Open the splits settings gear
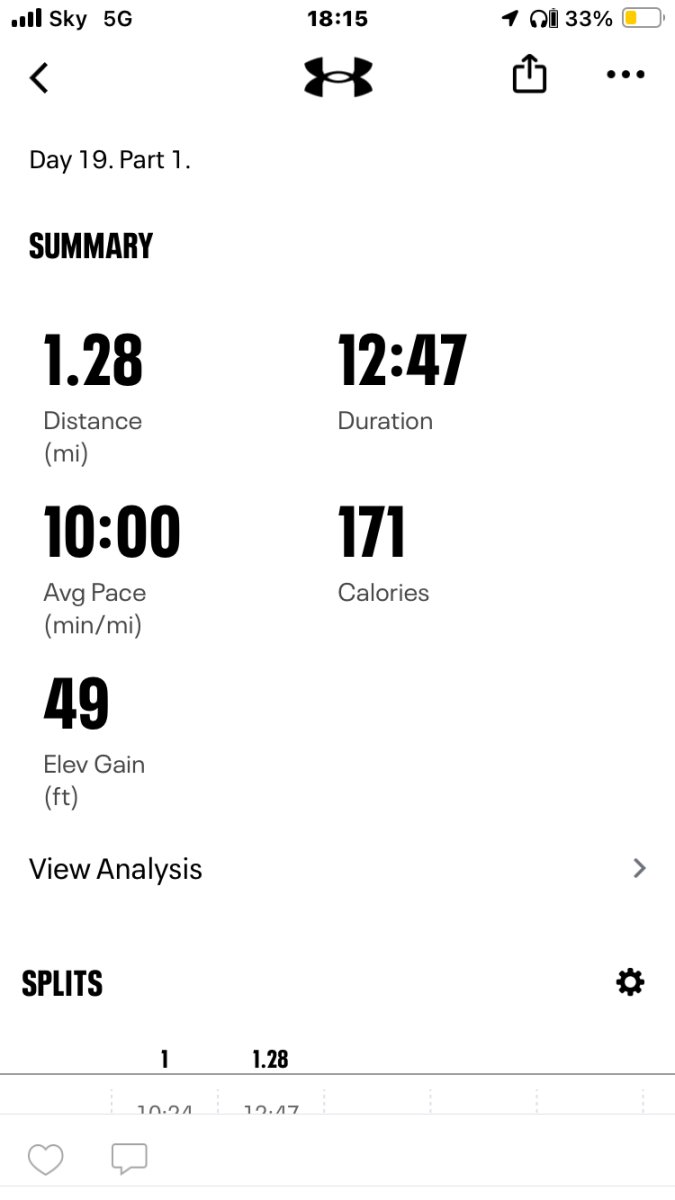Viewport: 675px width, 1200px height. 630,983
